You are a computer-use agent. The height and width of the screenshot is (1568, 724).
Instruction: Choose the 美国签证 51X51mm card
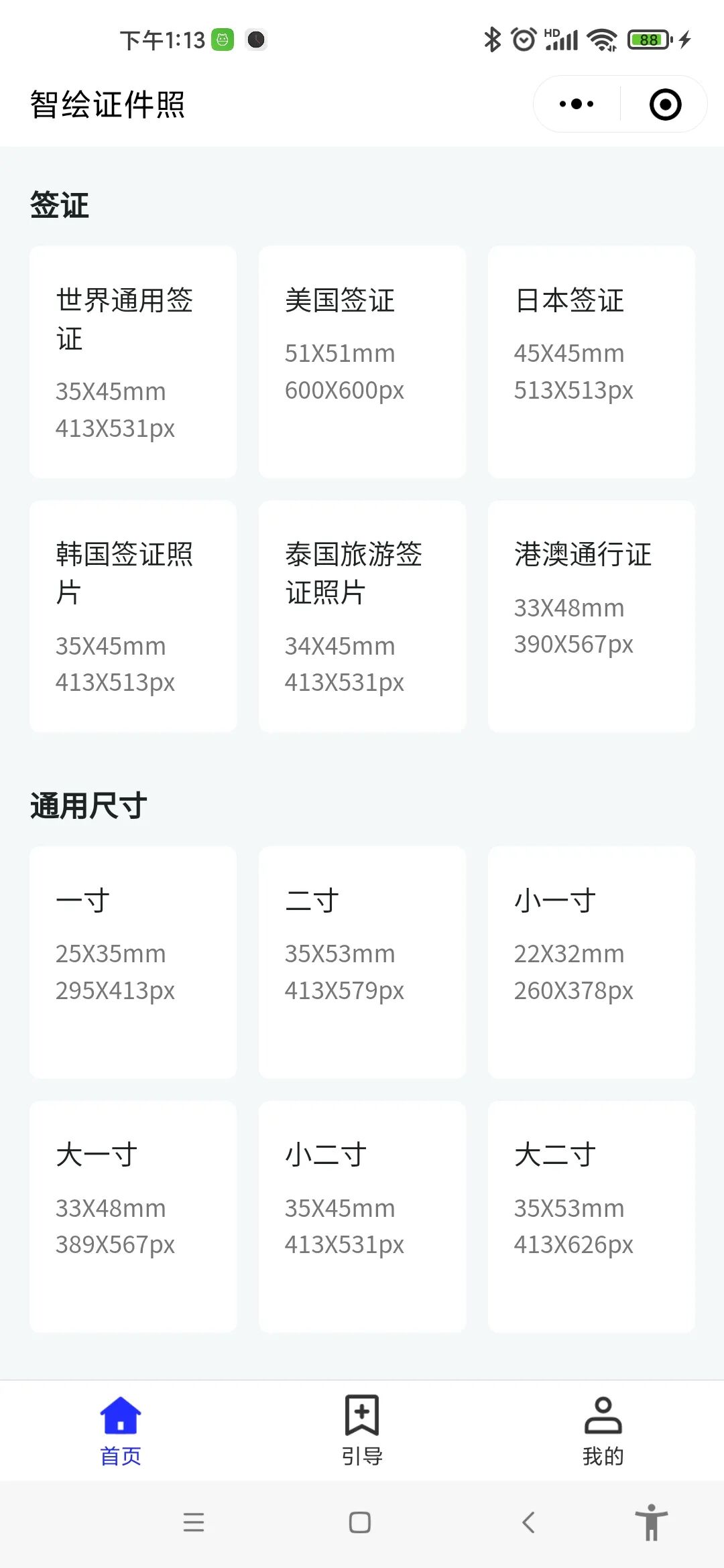point(362,362)
